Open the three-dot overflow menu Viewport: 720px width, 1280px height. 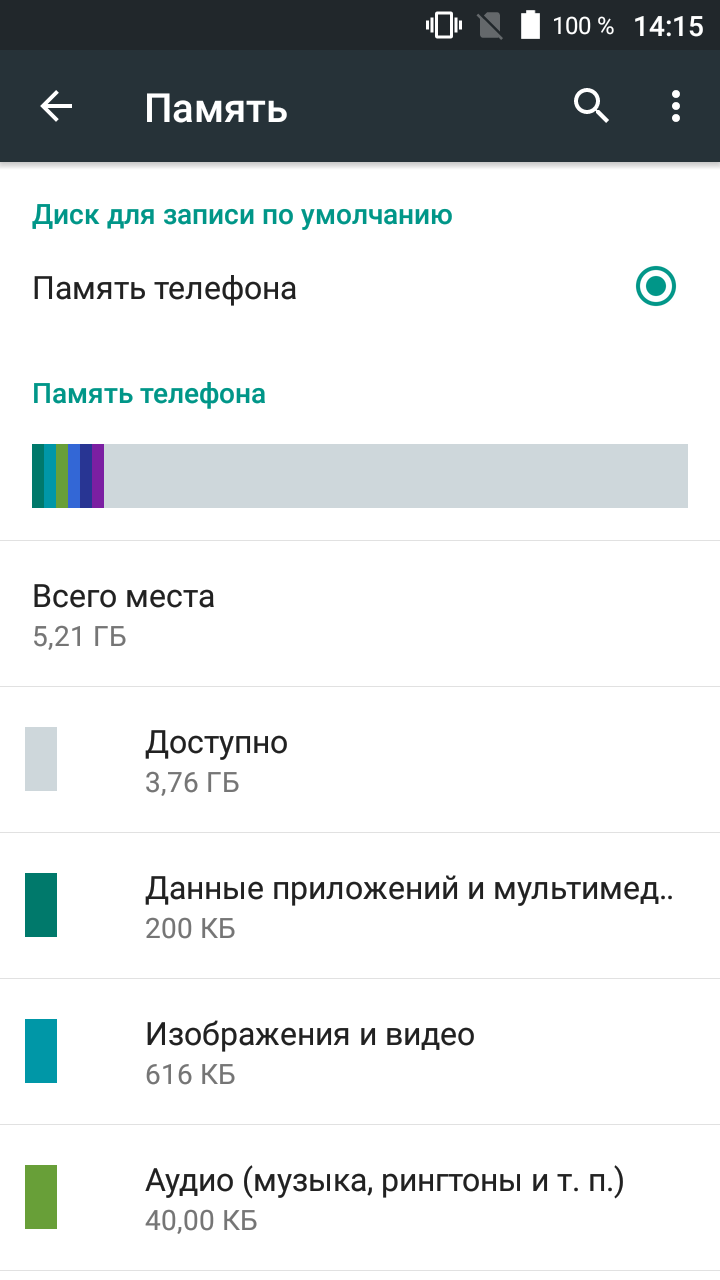(676, 106)
